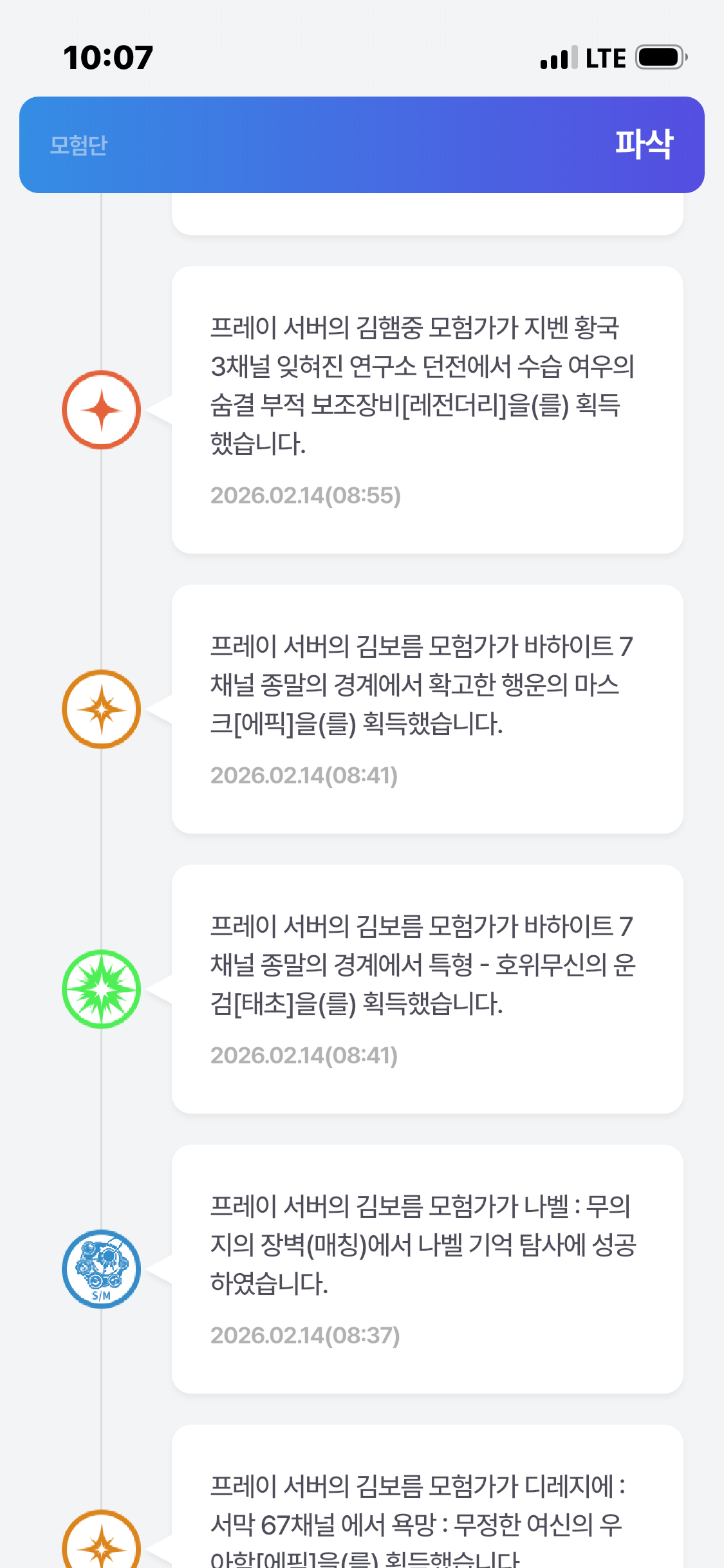Switch to the 모험단 tab
This screenshot has width=724, height=1568.
point(79,145)
